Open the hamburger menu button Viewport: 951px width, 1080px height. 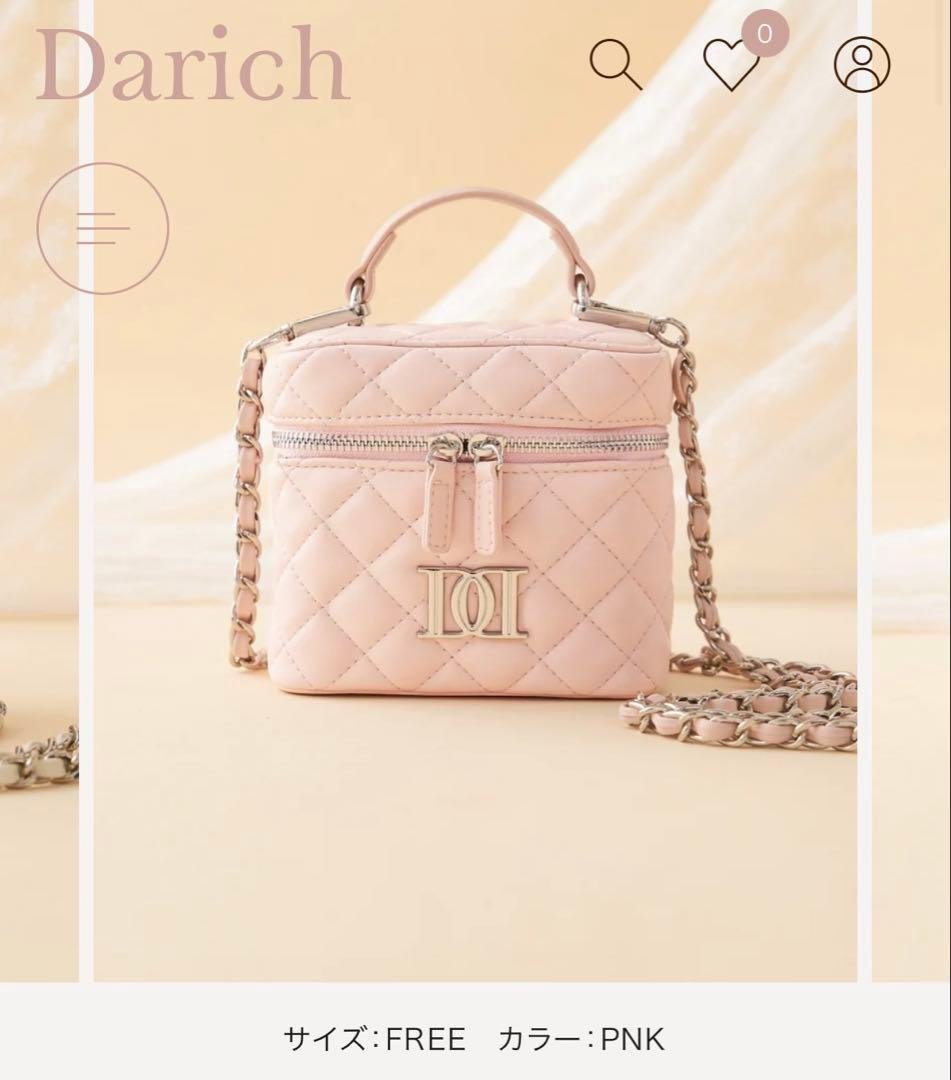103,228
